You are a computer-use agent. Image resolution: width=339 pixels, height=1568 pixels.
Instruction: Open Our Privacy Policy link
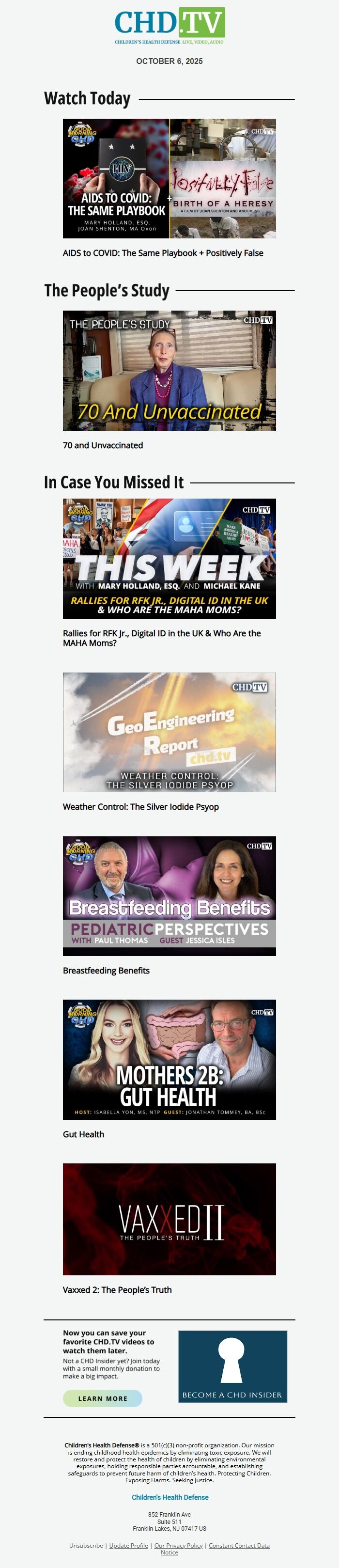click(x=178, y=1546)
